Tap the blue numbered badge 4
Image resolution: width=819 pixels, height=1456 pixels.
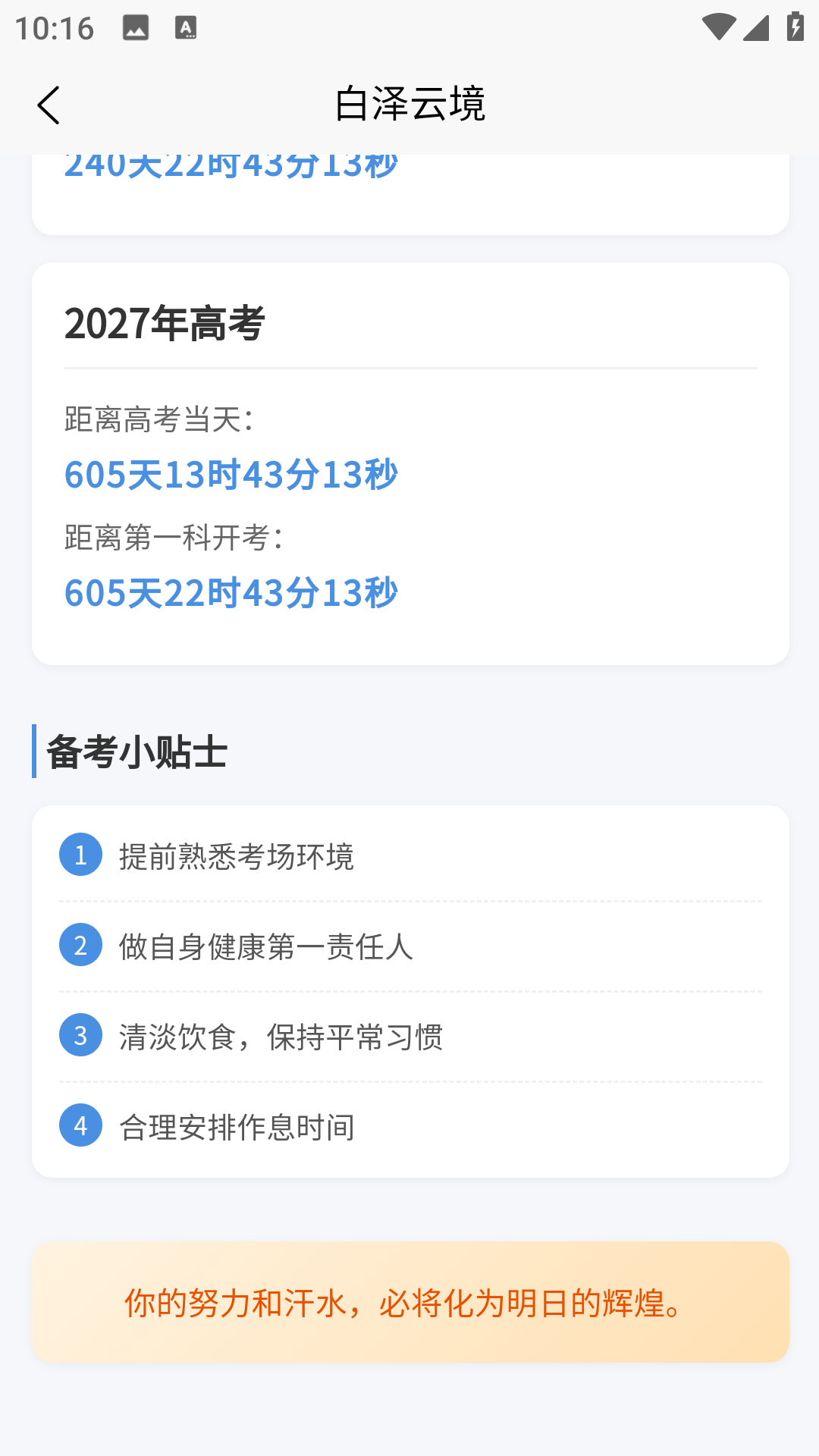coord(80,1127)
